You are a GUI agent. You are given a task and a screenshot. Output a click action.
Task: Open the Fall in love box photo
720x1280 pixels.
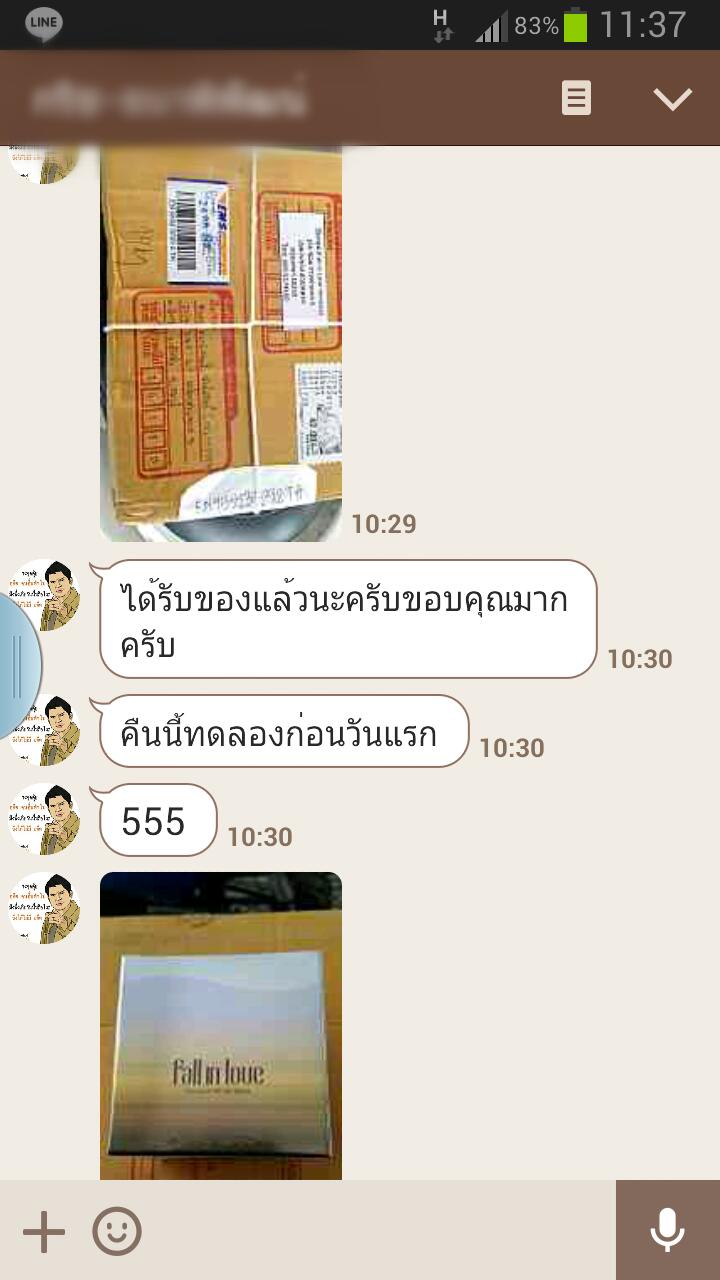point(221,1025)
